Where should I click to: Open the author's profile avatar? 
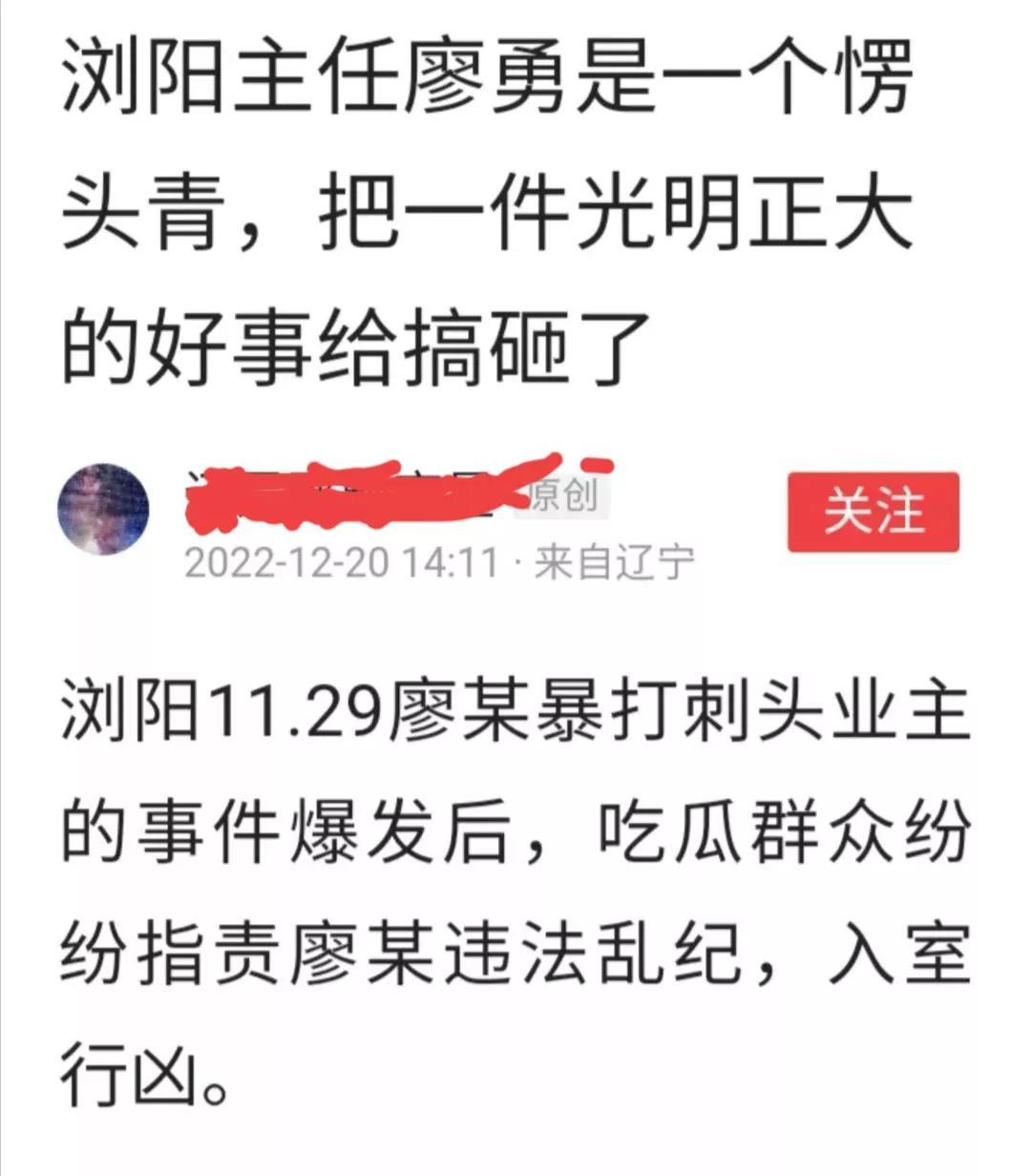[104, 510]
